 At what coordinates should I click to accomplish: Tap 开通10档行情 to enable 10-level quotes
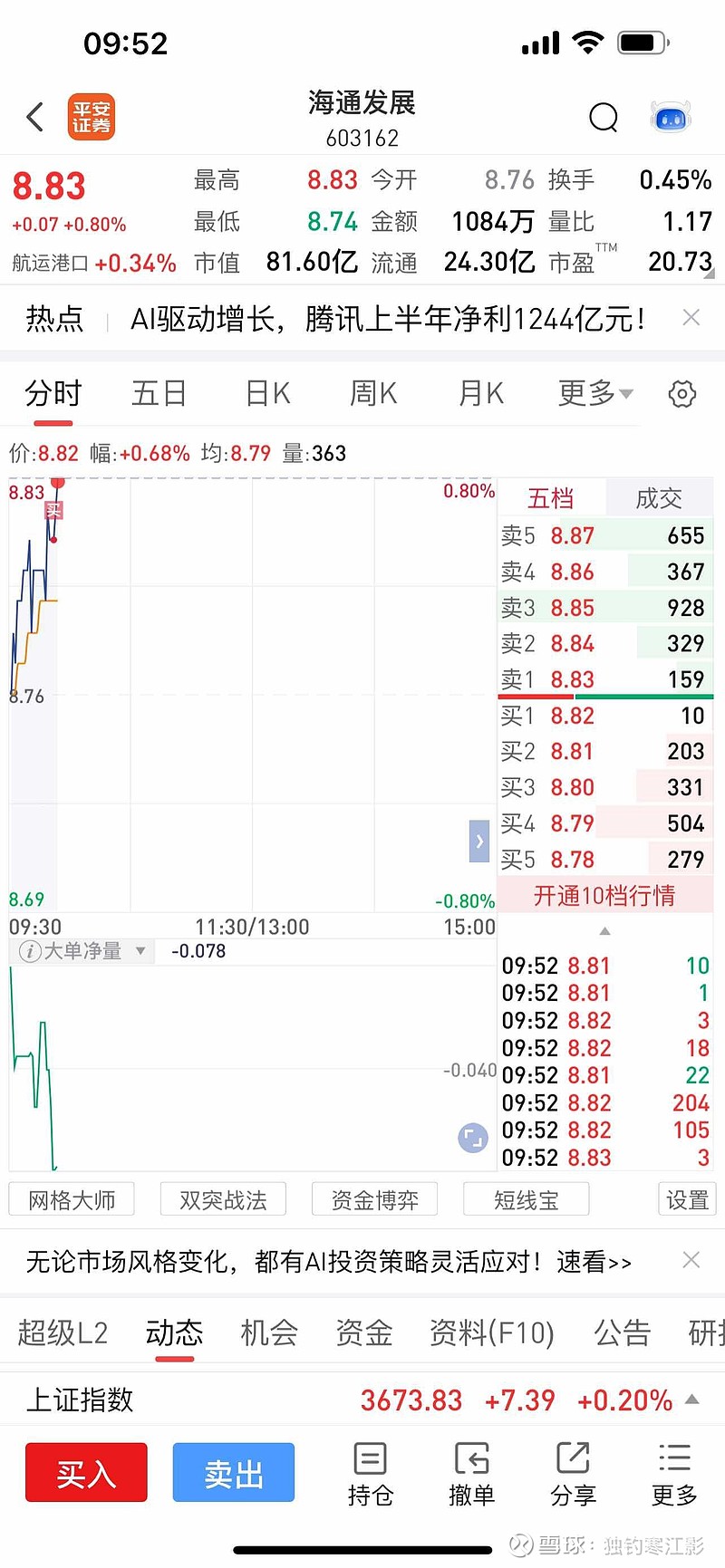point(604,896)
